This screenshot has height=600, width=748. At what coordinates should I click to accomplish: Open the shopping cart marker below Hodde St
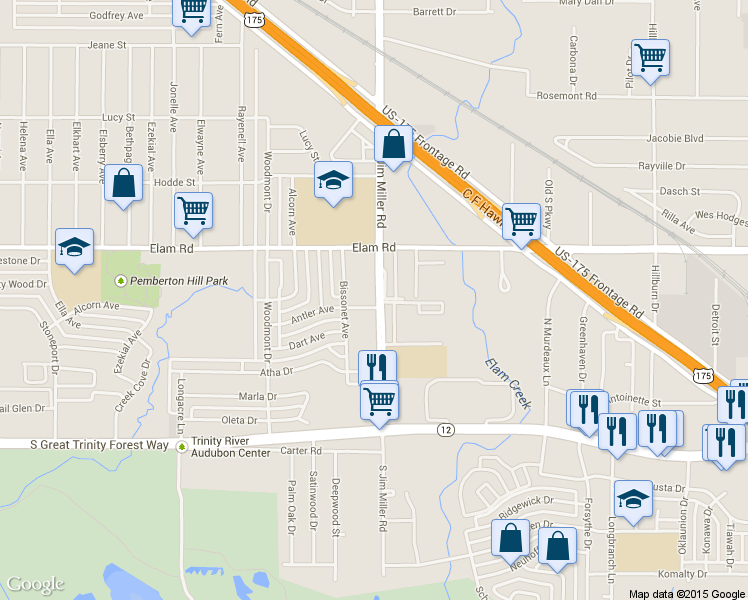pyautogui.click(x=193, y=211)
